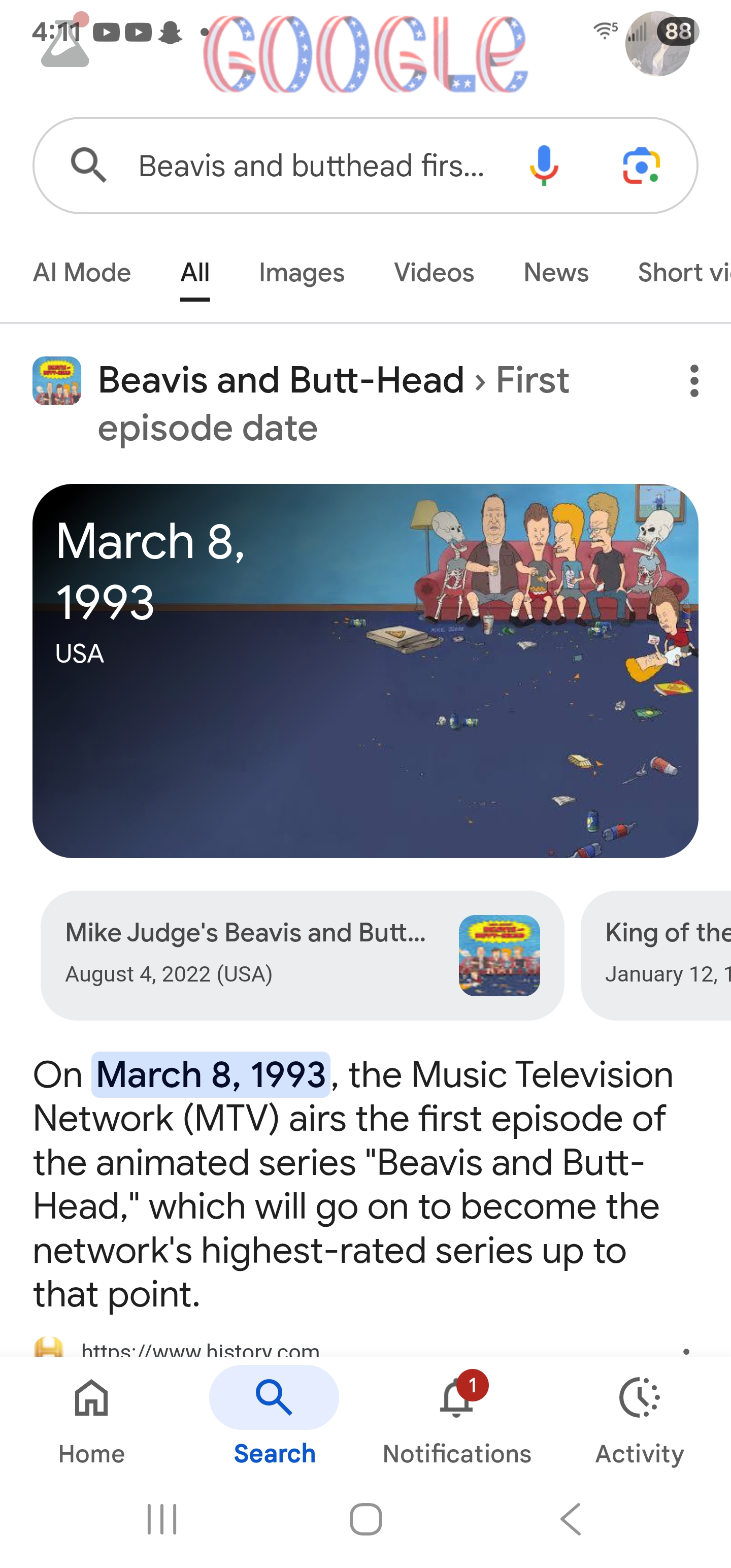Open the Search Labs flask icon

click(x=64, y=47)
